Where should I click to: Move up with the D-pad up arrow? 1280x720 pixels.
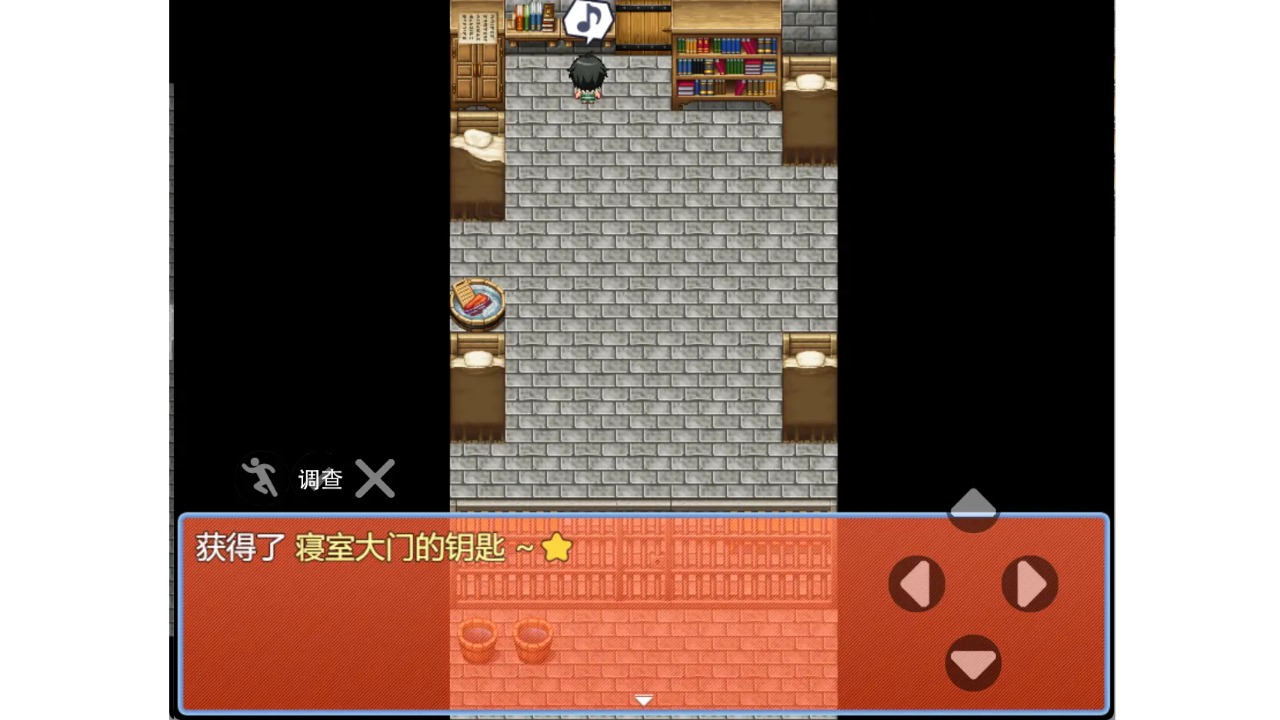pyautogui.click(x=973, y=507)
